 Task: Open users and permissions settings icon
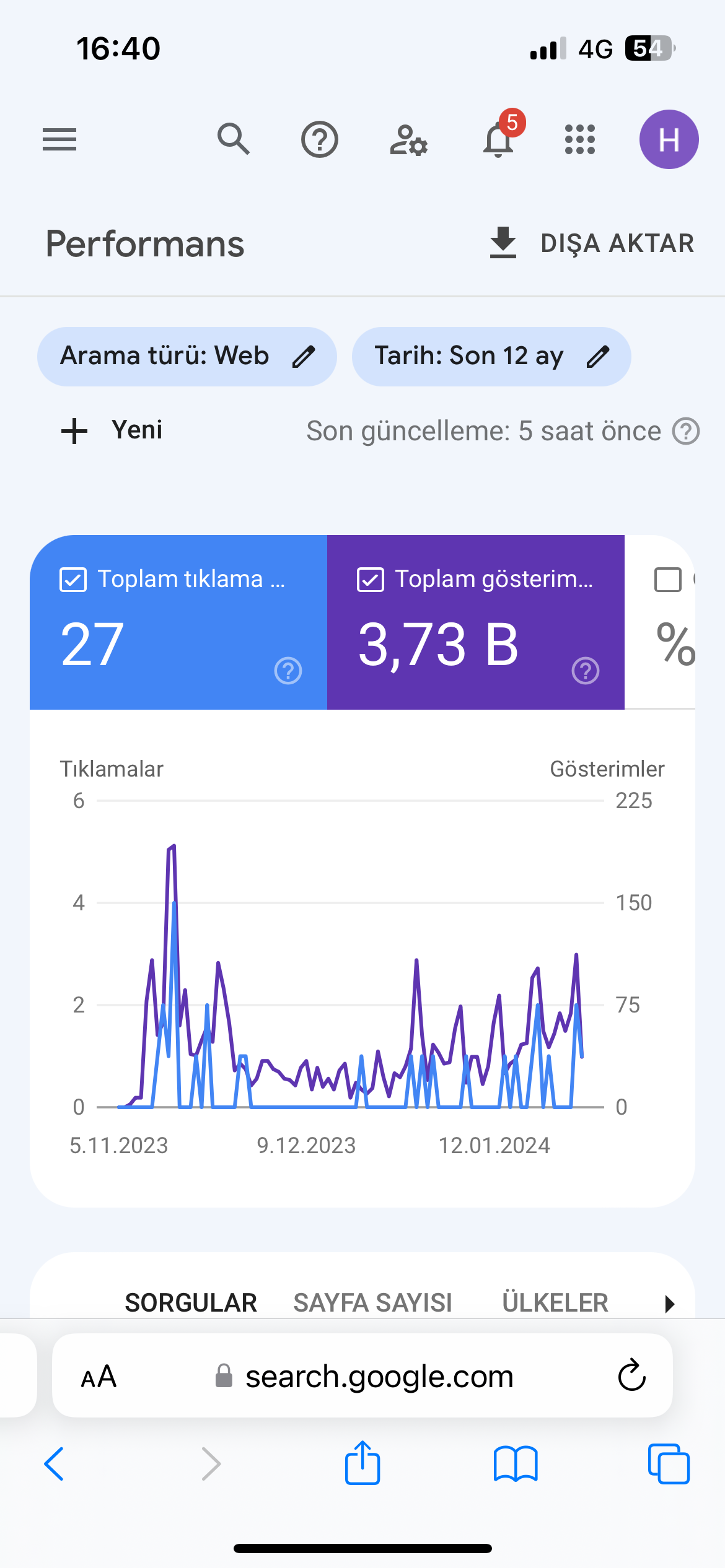(409, 140)
